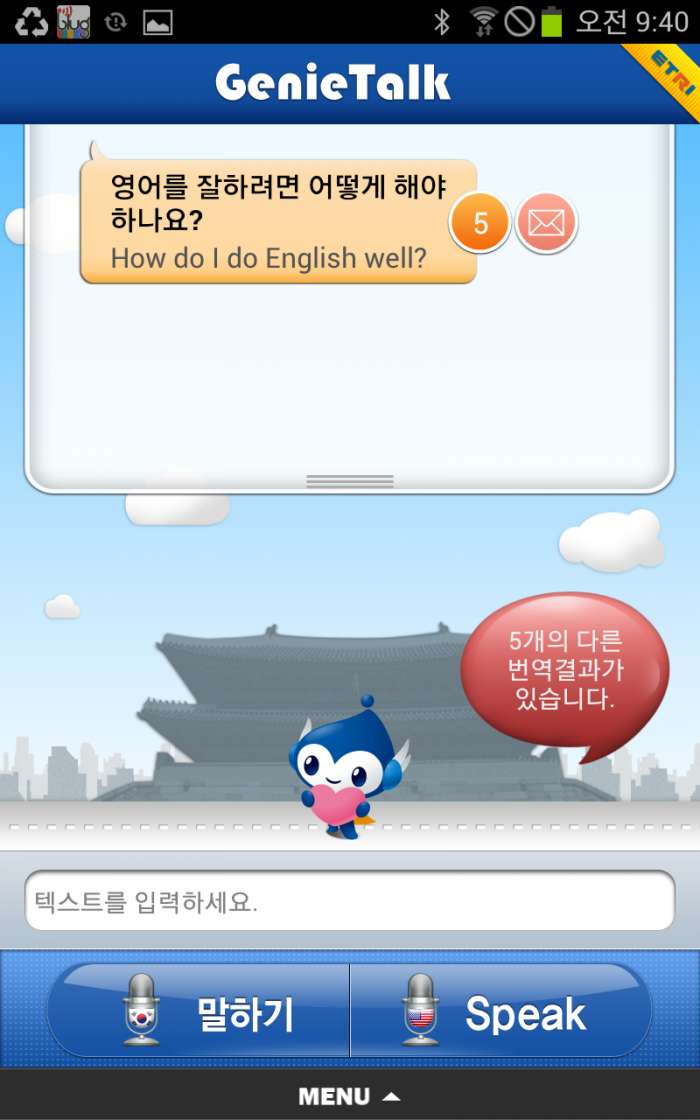Tap the red bubble about 5 other translations
This screenshot has width=700, height=1120.
[565, 671]
